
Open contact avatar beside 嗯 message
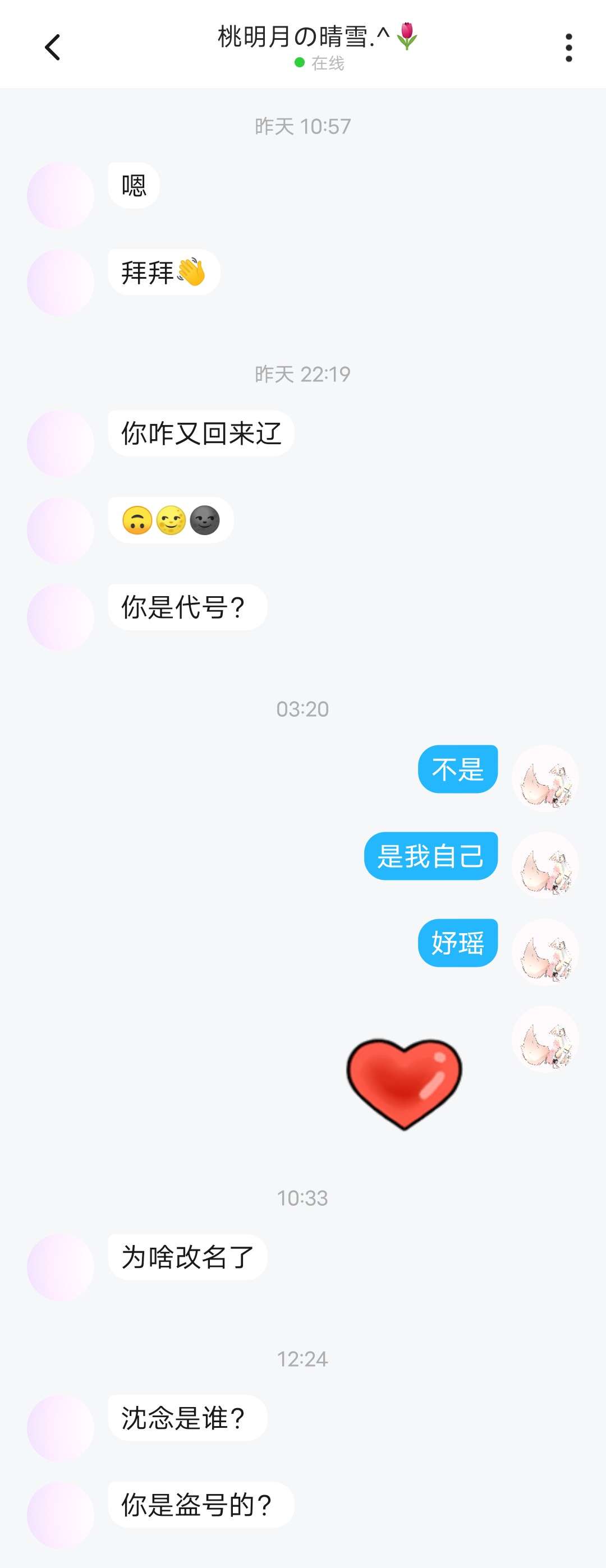pos(60,195)
